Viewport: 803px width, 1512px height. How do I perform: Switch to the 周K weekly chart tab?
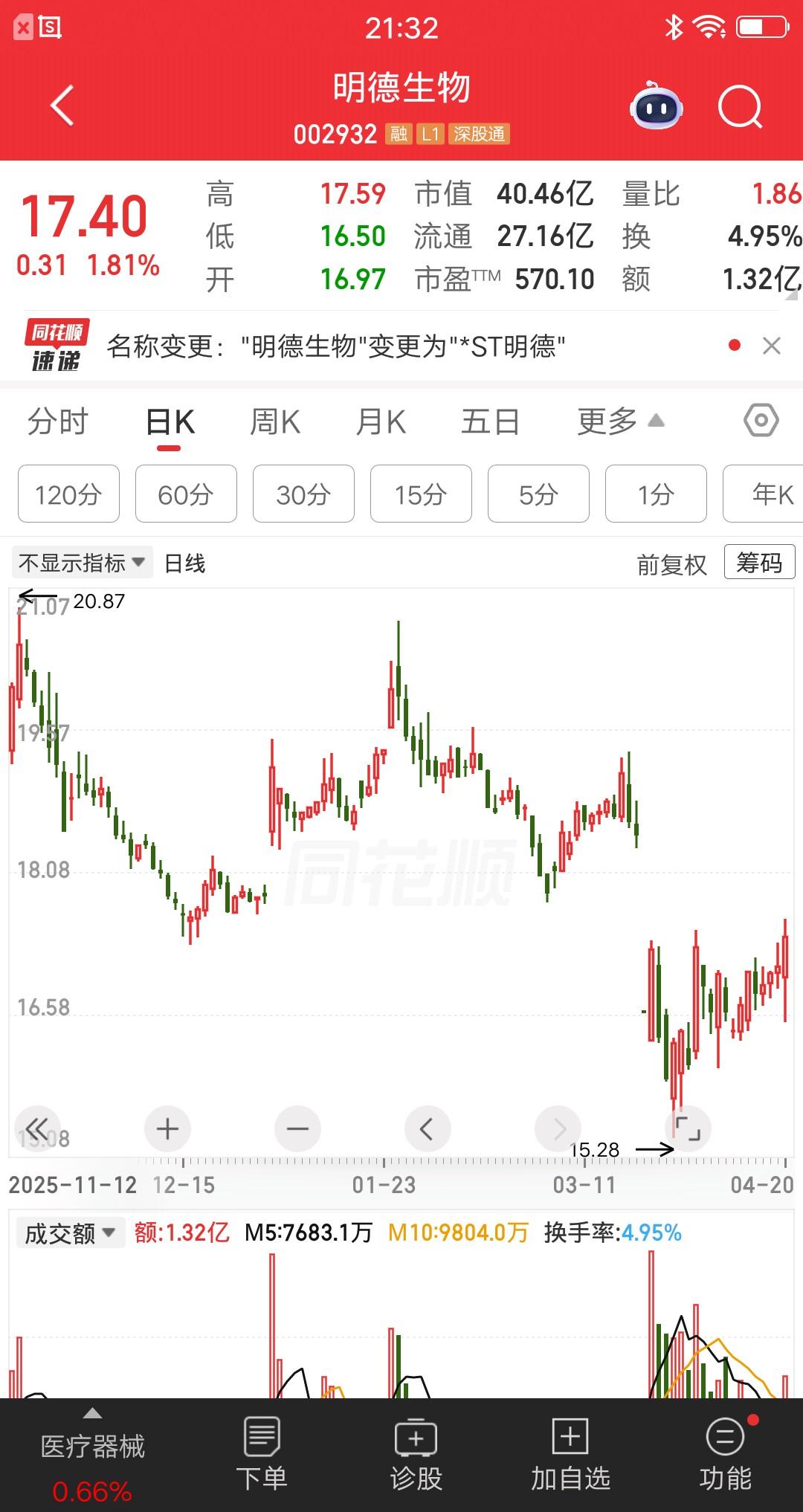point(275,421)
